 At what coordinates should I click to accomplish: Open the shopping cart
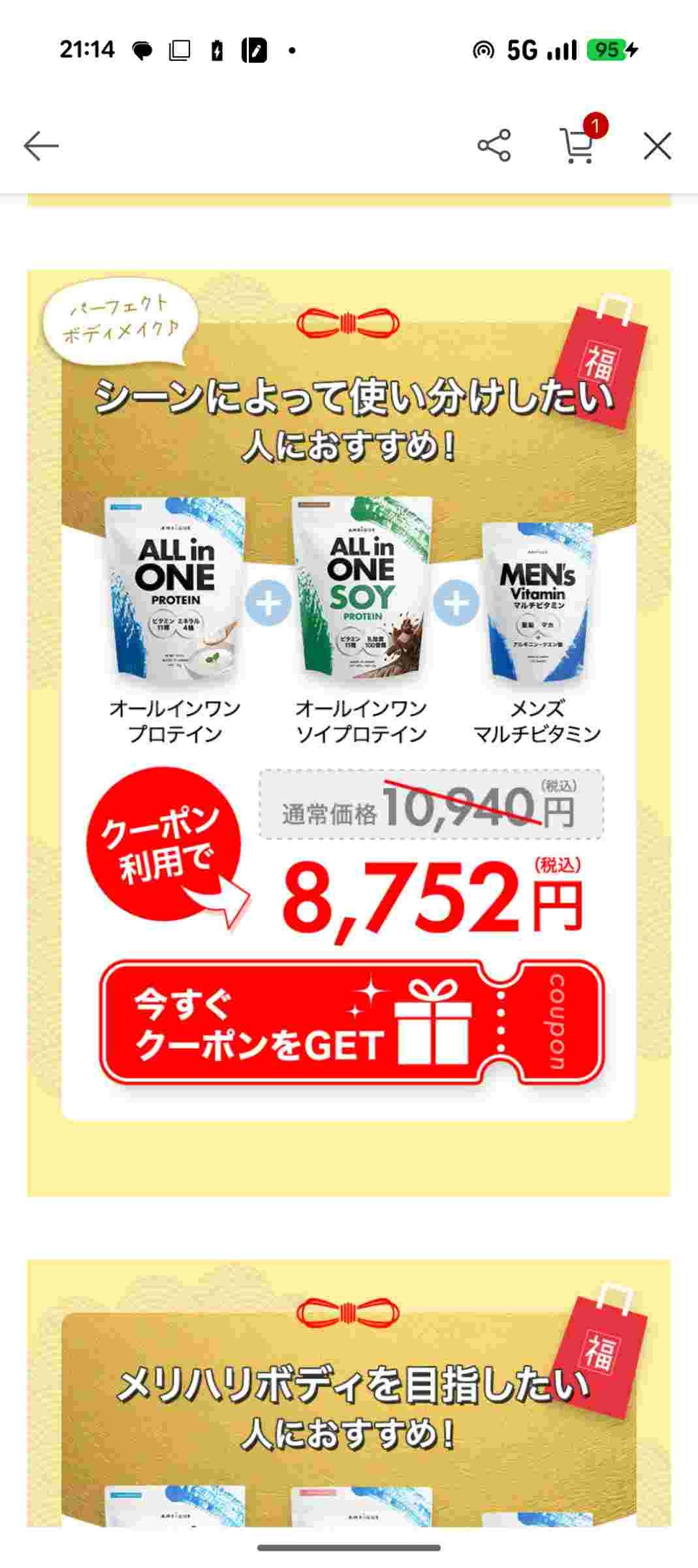(x=578, y=145)
